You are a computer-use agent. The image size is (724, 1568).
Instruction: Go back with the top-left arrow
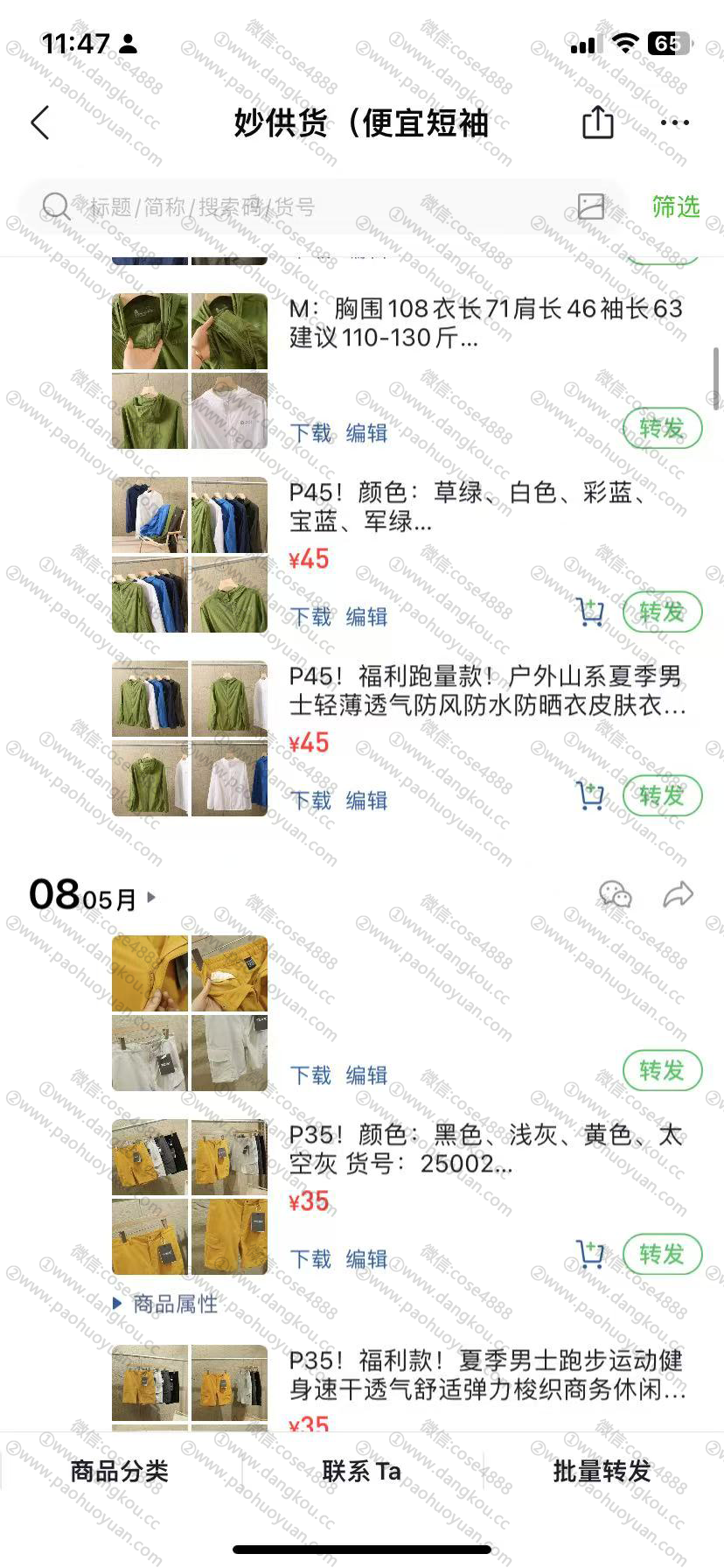[x=40, y=123]
